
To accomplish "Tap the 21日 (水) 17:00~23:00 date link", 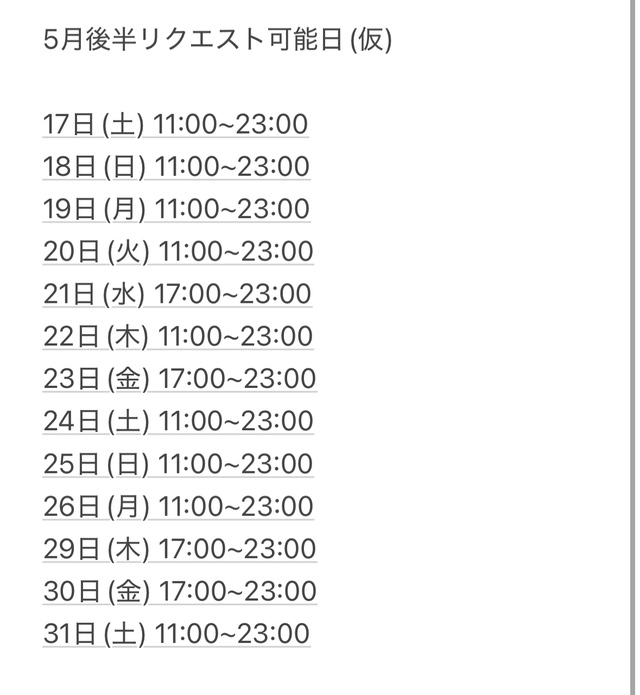I will point(177,294).
